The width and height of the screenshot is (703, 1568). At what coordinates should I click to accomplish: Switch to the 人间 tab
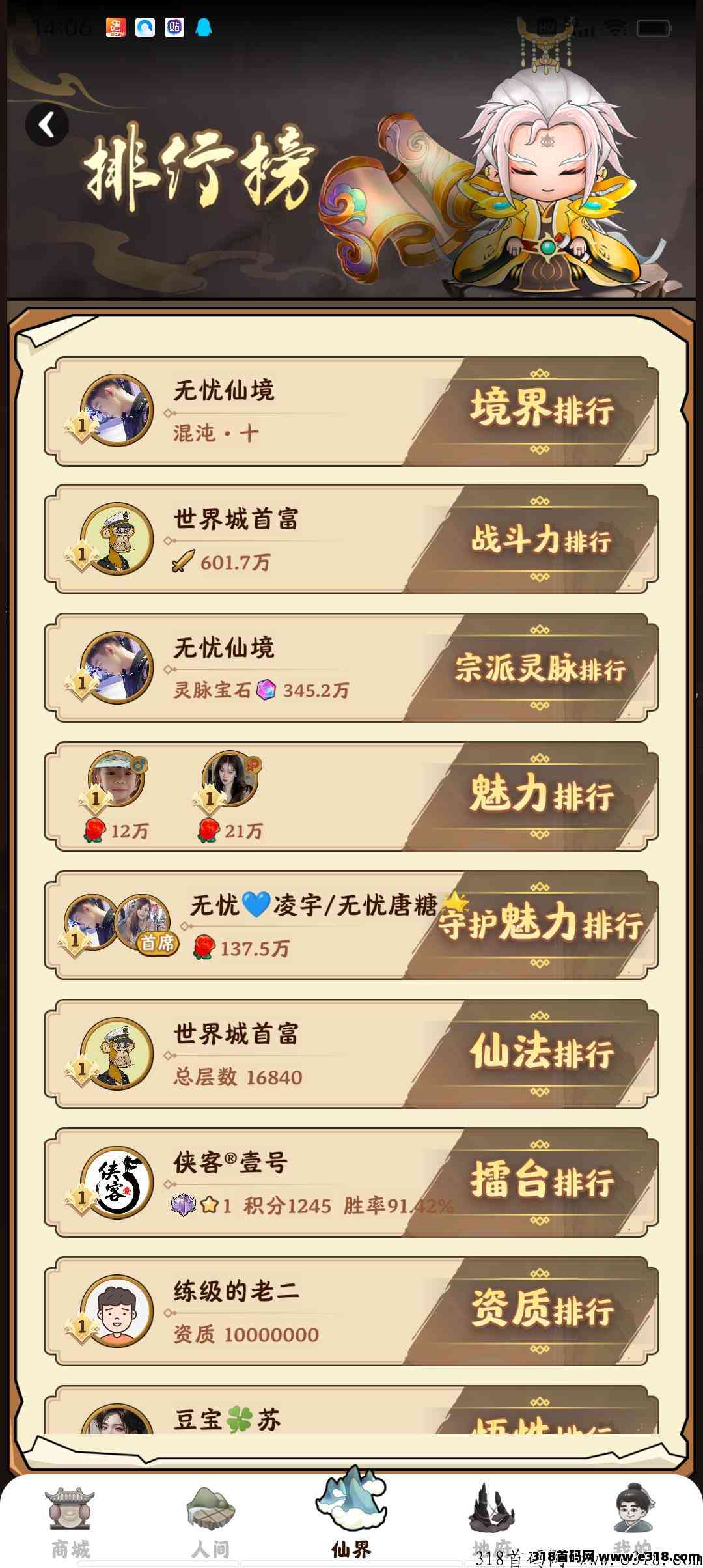pos(211,1522)
